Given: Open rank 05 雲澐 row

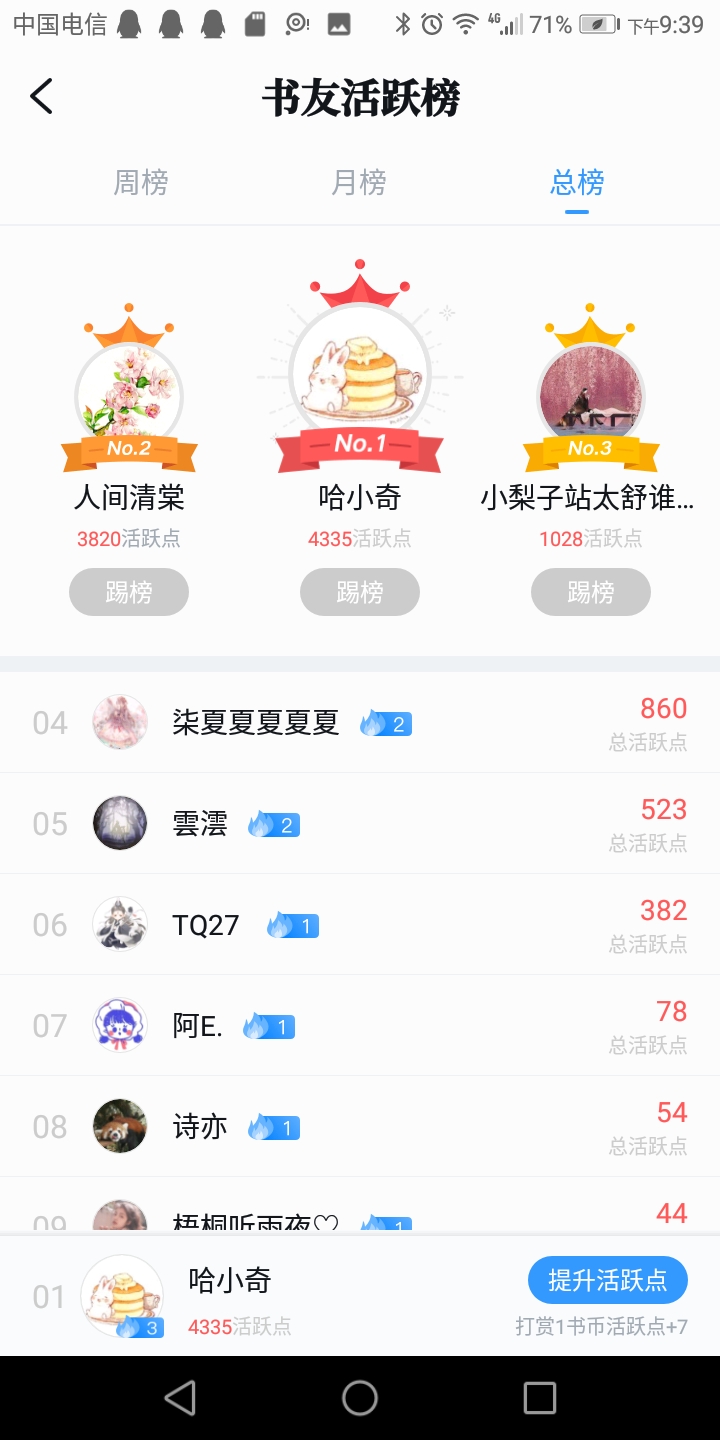Looking at the screenshot, I should click(360, 823).
